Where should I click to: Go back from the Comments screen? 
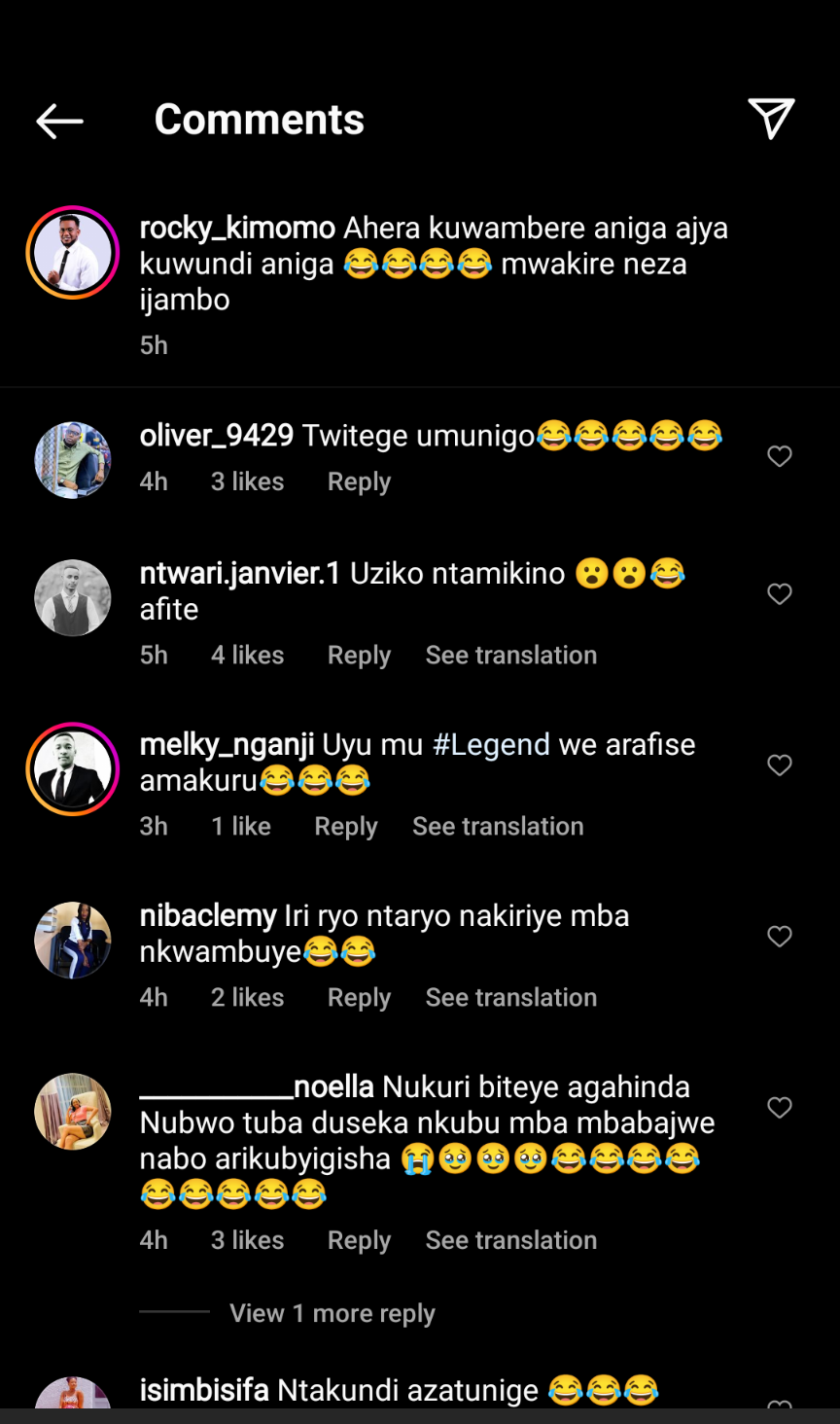coord(59,121)
